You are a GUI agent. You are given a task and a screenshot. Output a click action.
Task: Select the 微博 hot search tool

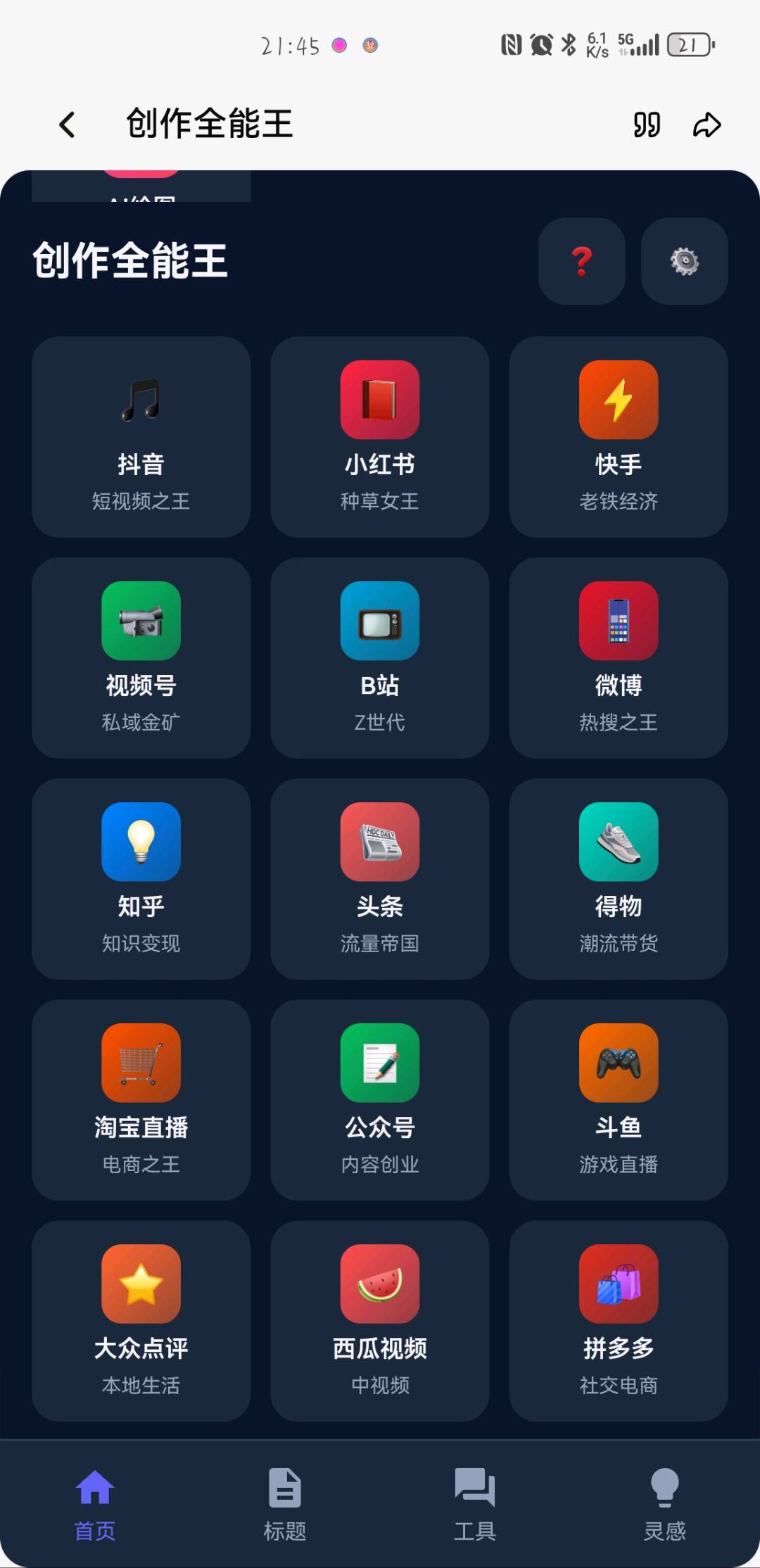pos(618,658)
